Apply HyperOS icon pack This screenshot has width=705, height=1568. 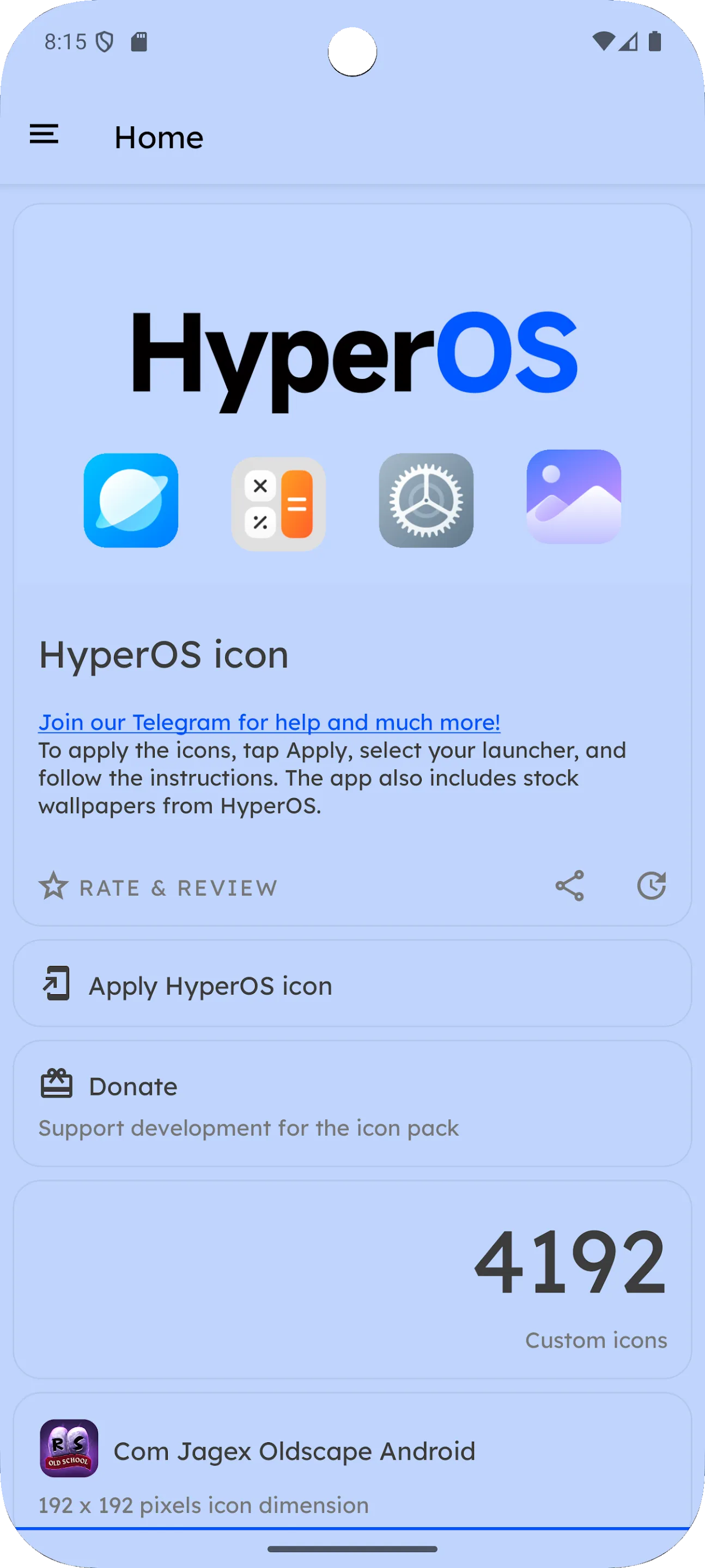[x=352, y=984]
